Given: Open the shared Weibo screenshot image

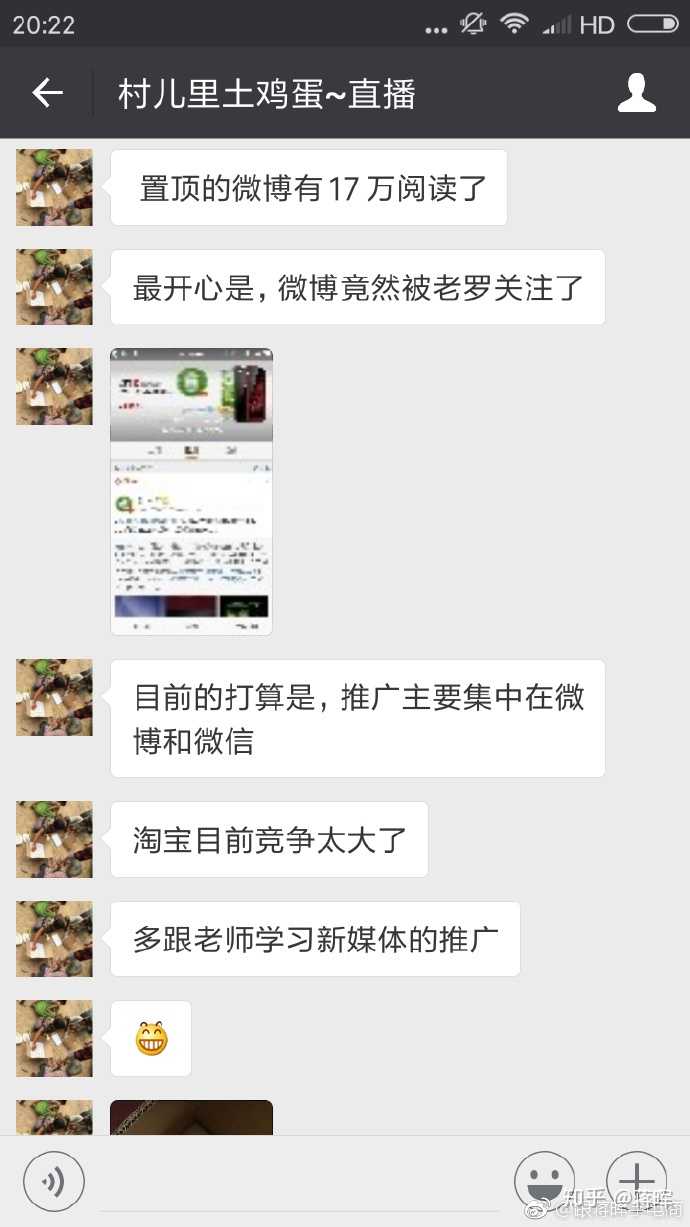Looking at the screenshot, I should point(191,491).
